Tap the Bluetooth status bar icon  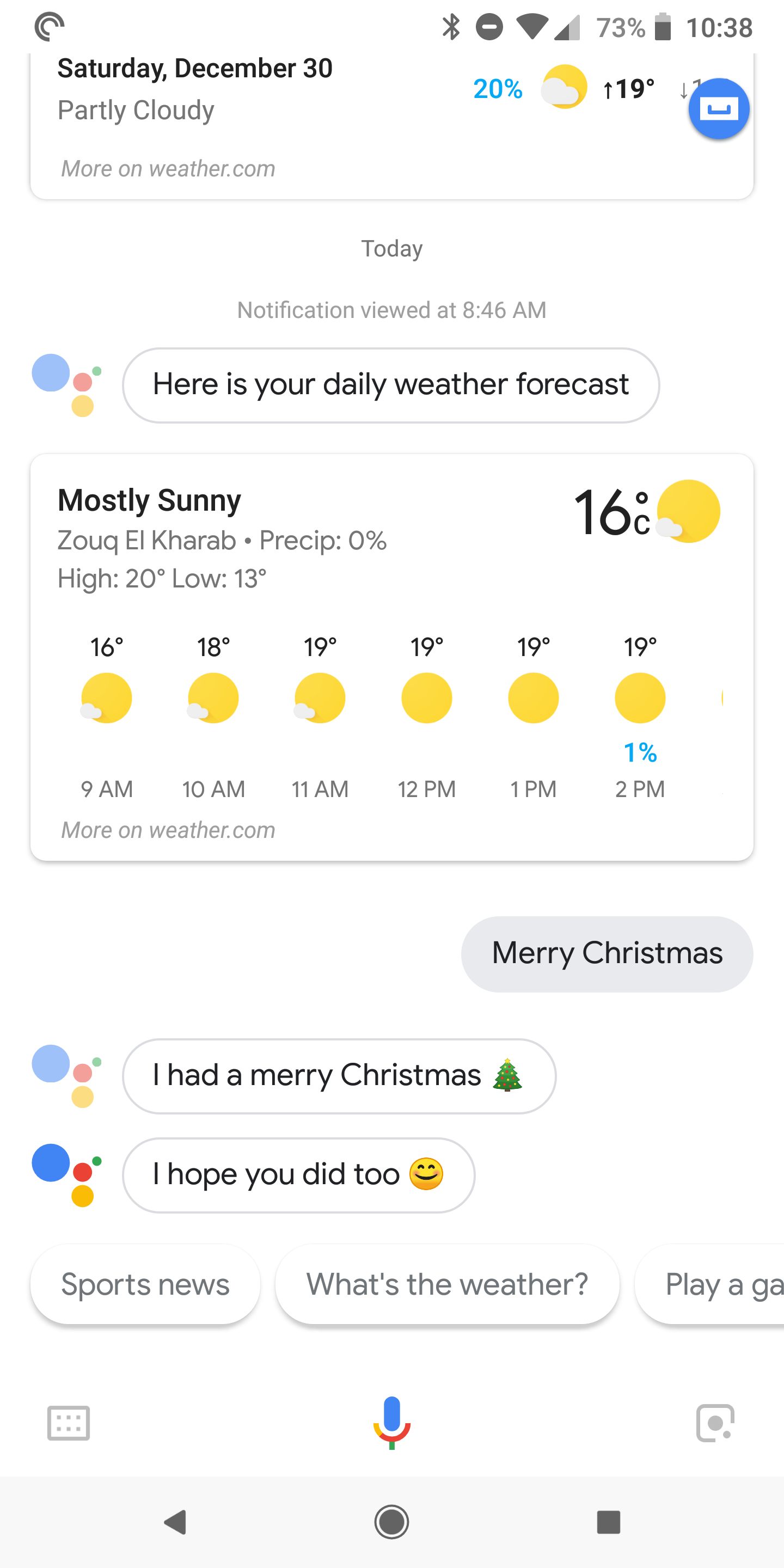point(451,26)
